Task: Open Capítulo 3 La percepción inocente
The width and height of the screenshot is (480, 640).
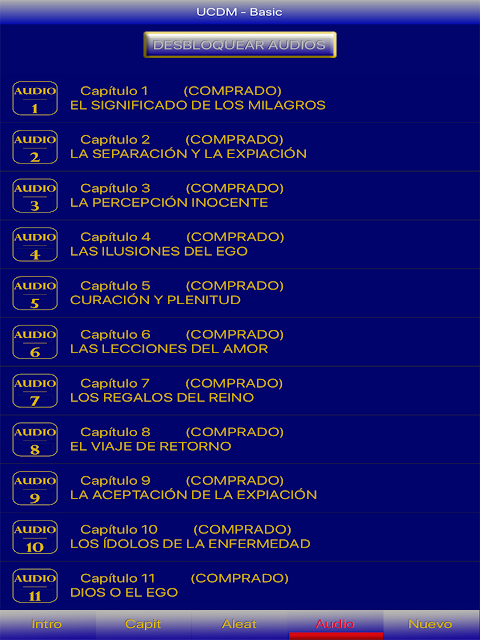Action: pyautogui.click(x=240, y=196)
